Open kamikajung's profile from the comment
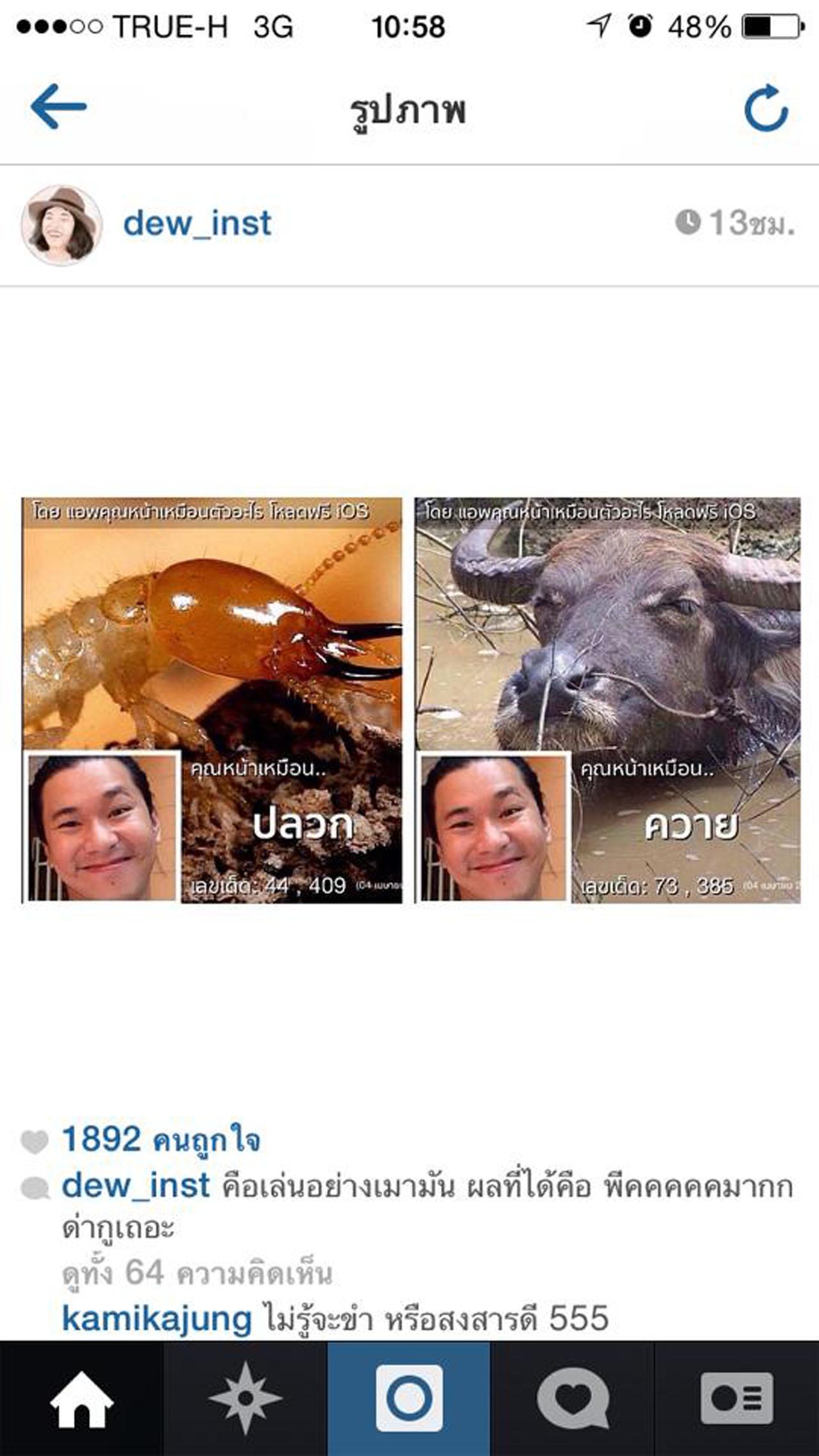Viewport: 819px width, 1456px height. pyautogui.click(x=157, y=1318)
